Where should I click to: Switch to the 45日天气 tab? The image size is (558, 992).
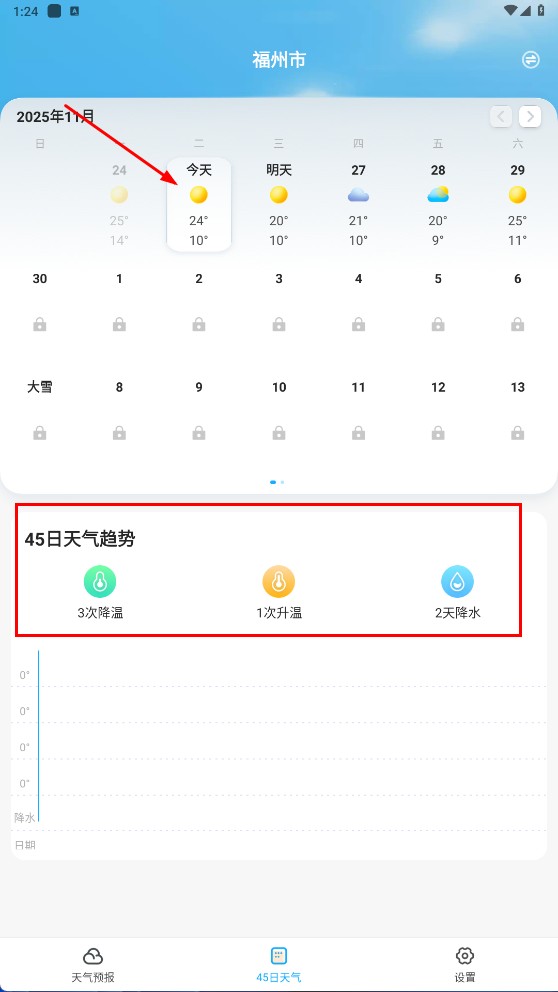pos(279,965)
